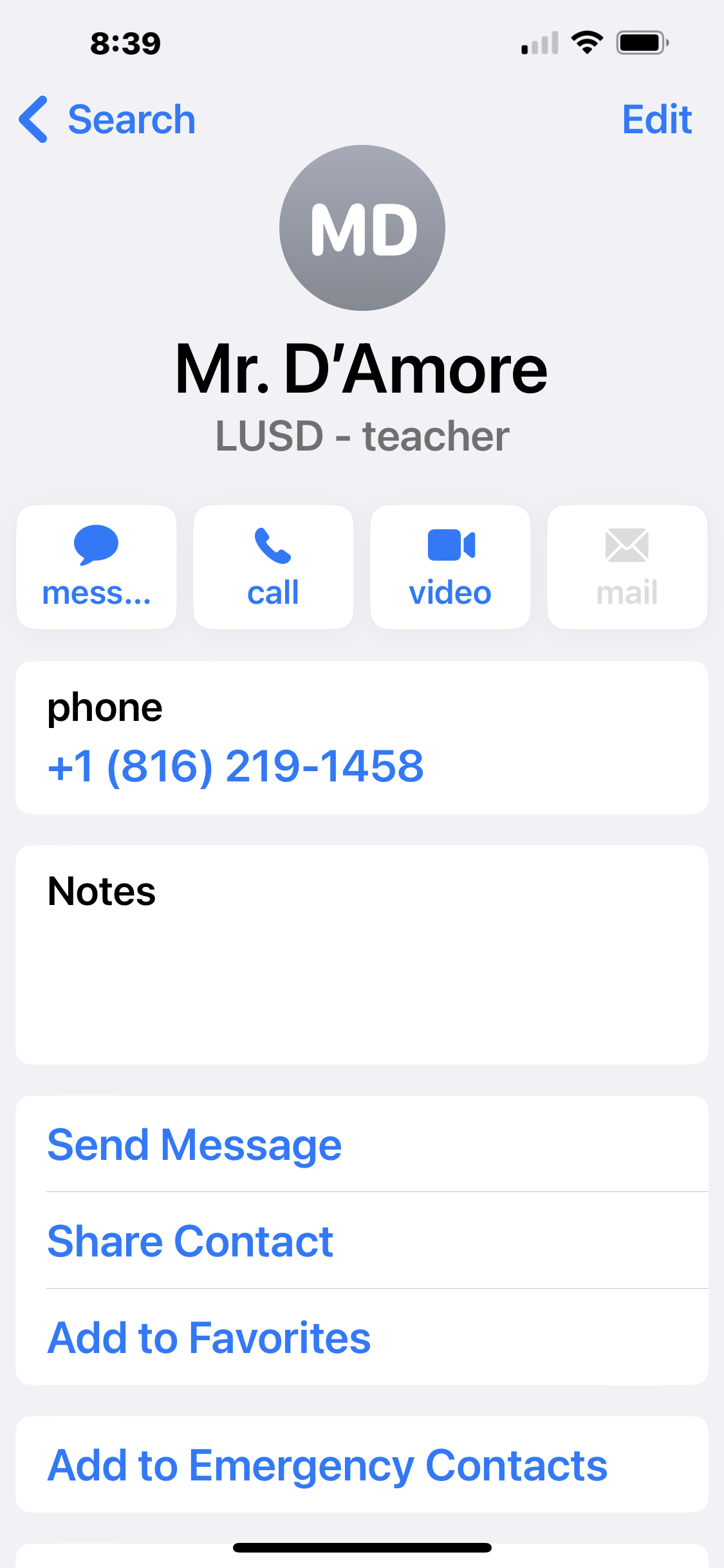
Task: Tap the Wi-Fi indicator in status bar
Action: (586, 42)
